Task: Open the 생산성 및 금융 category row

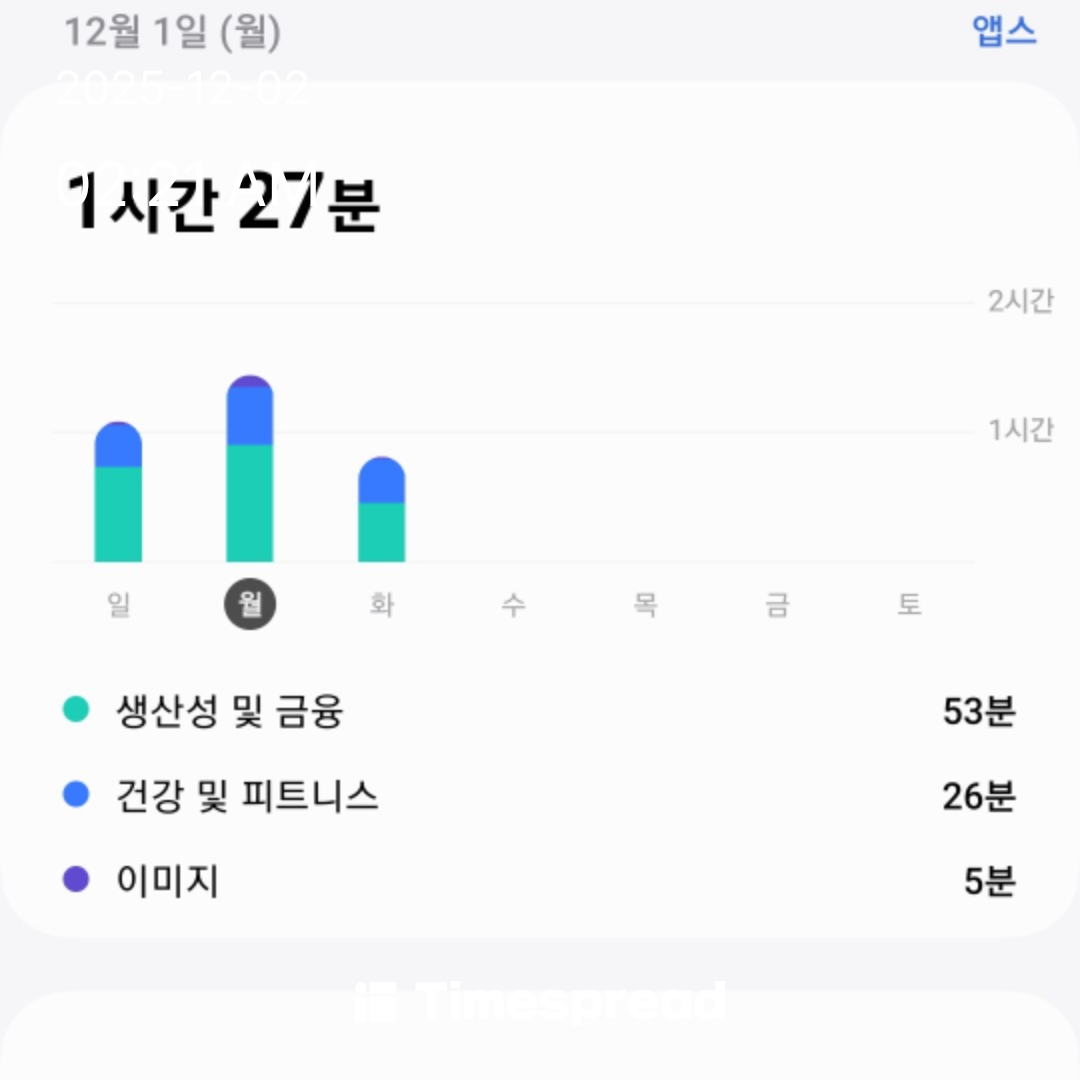Action: coord(539,711)
